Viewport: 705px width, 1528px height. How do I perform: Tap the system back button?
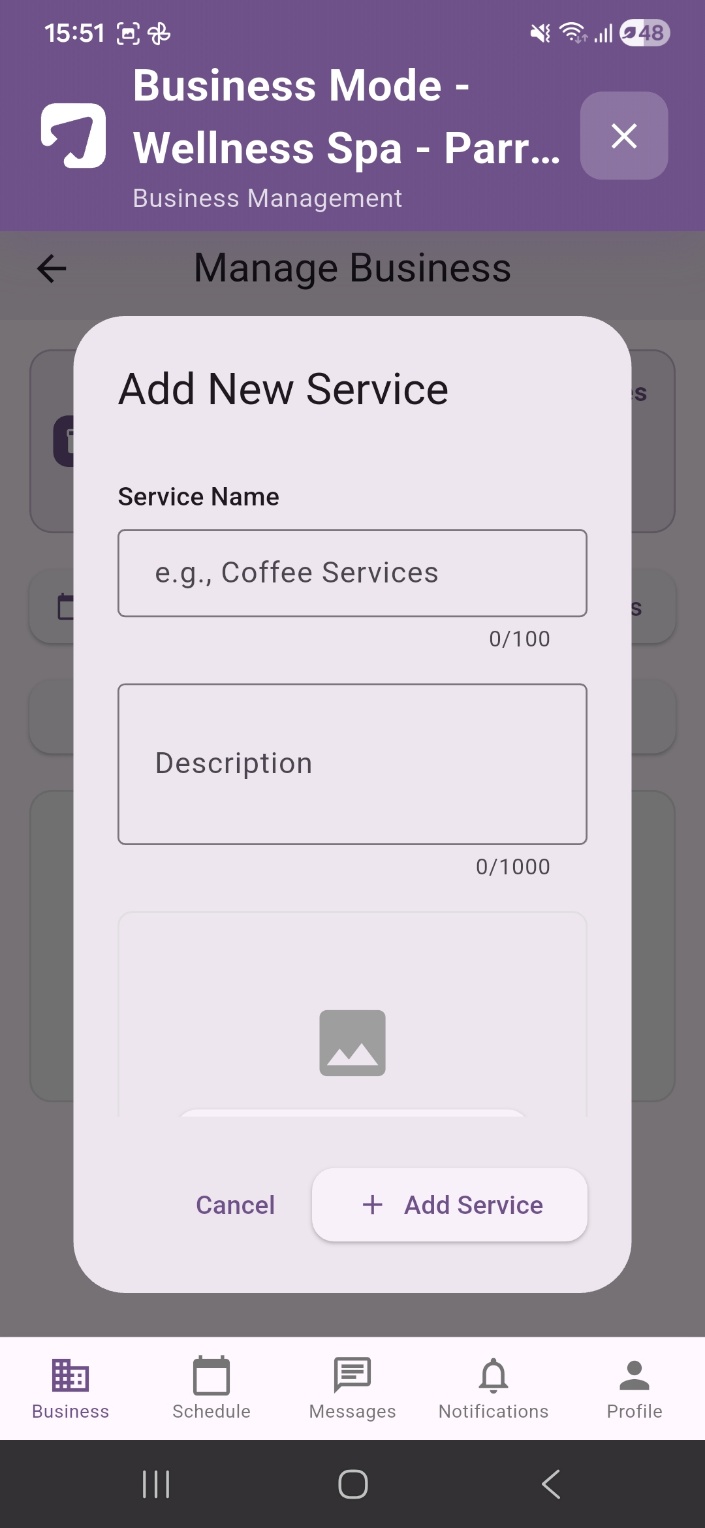(550, 1484)
